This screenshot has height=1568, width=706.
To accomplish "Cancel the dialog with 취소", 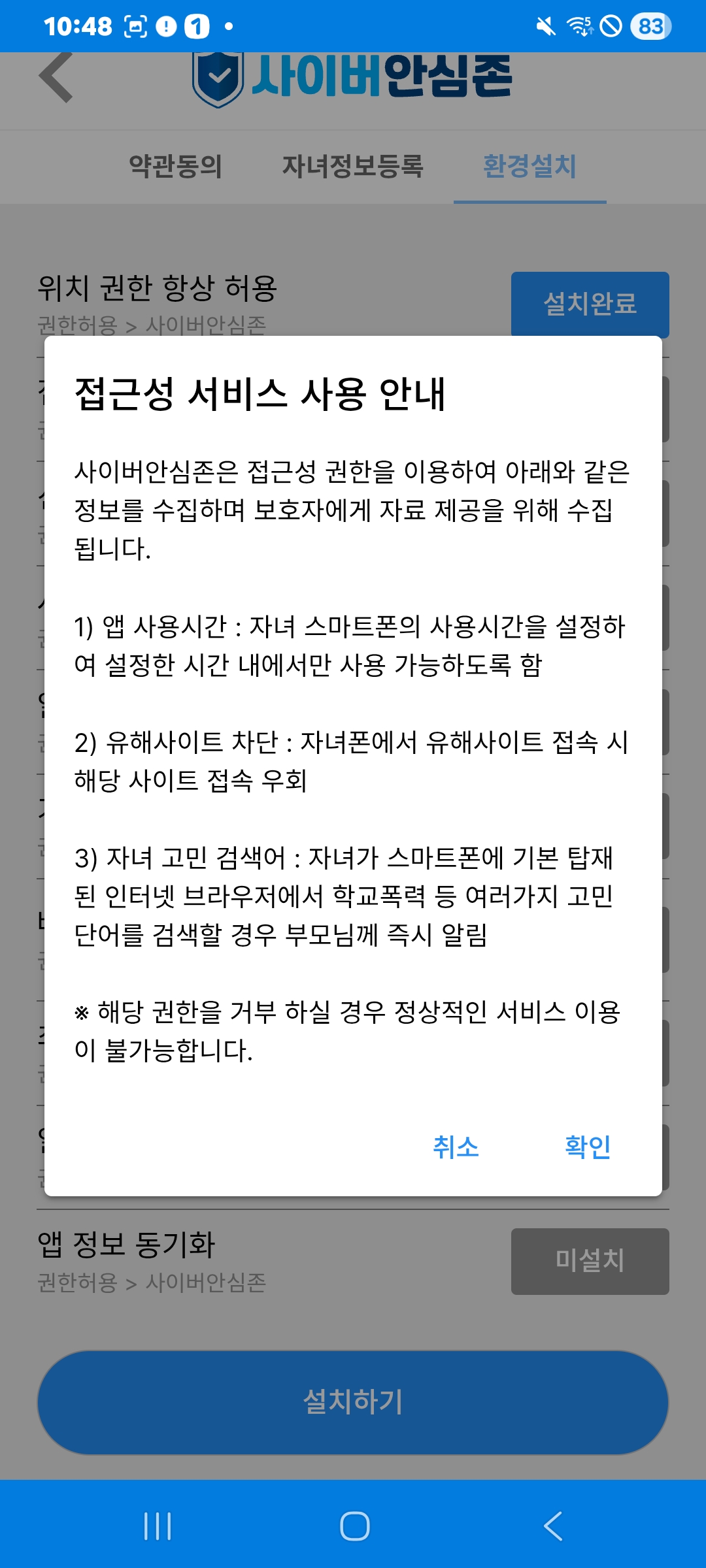I will tap(456, 1147).
